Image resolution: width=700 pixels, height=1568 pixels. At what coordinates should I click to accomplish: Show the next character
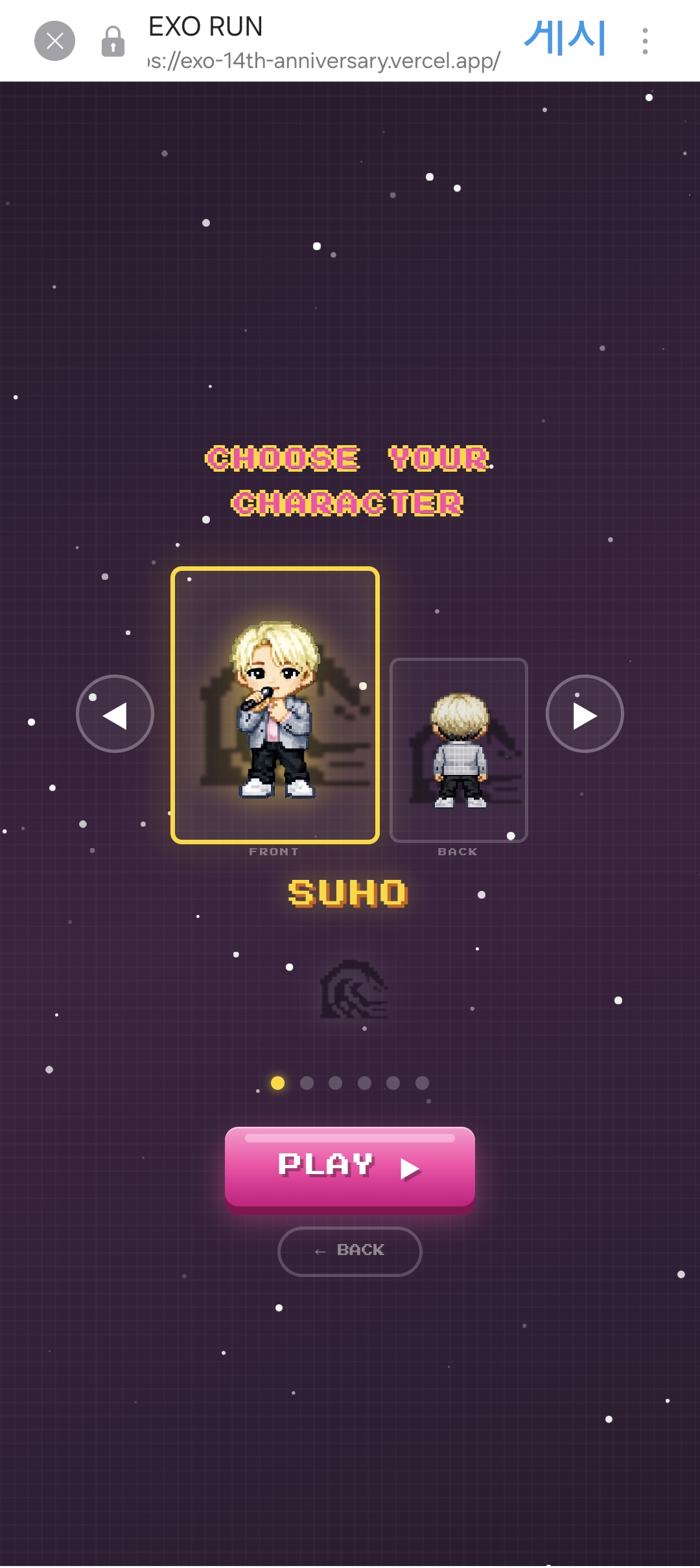(x=585, y=713)
